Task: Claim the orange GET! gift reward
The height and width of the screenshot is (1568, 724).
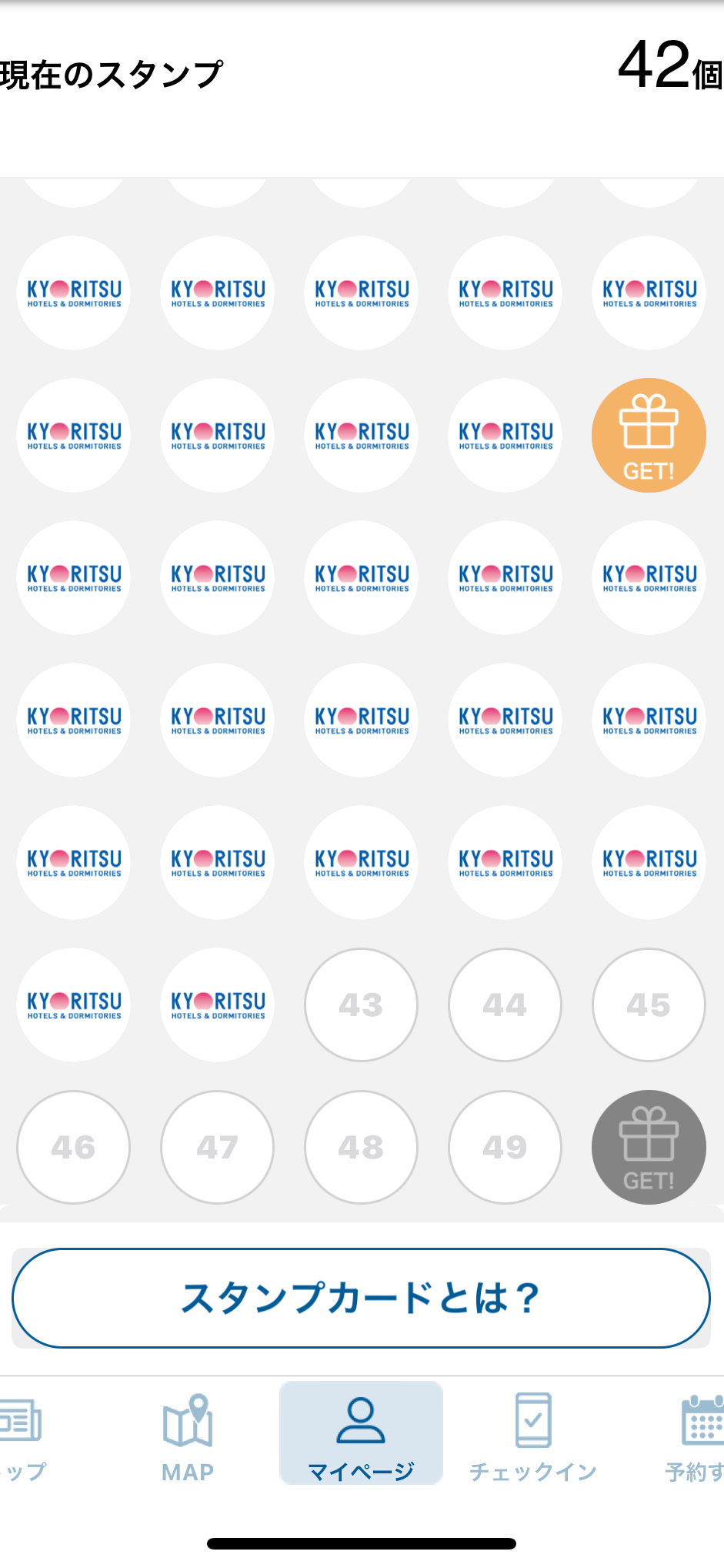Action: point(649,436)
